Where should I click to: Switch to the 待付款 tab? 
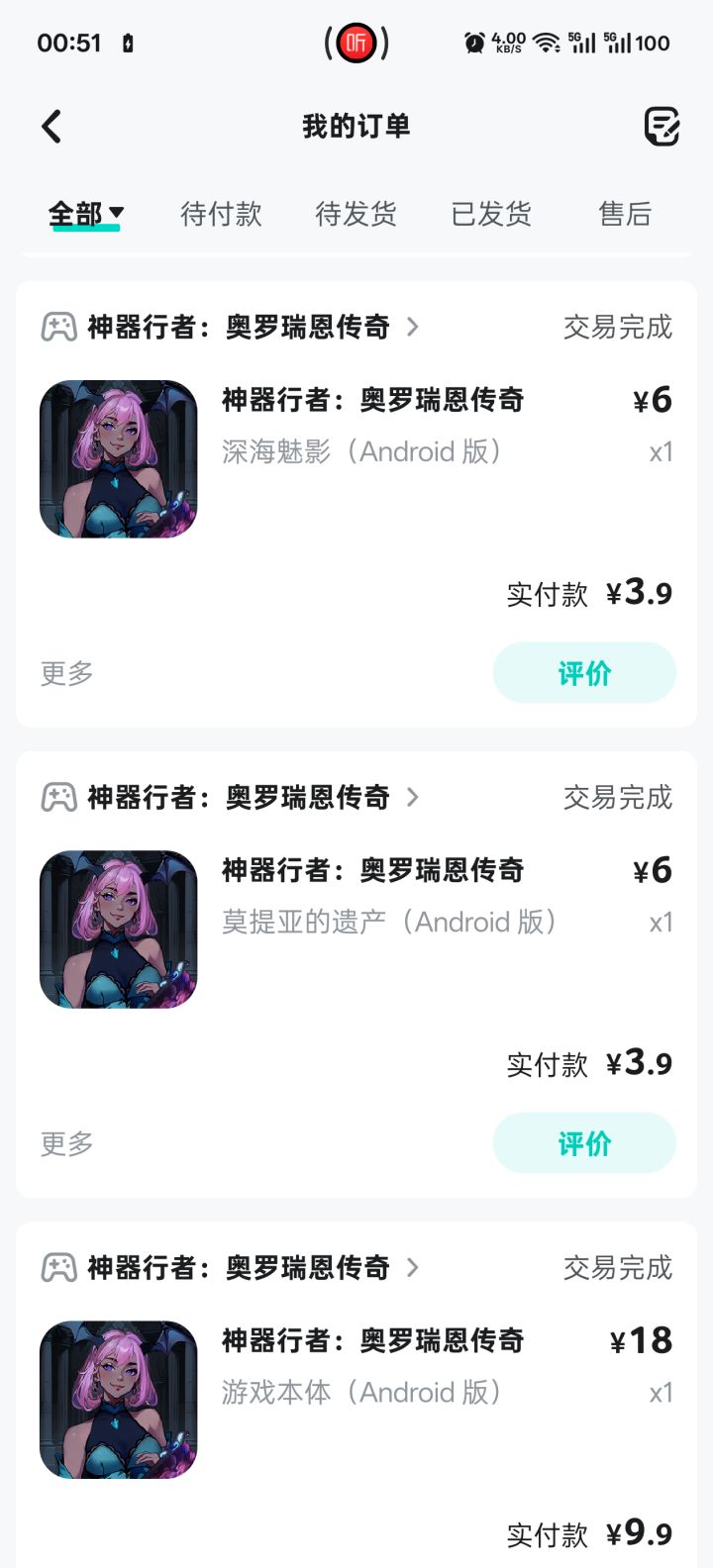tap(222, 214)
